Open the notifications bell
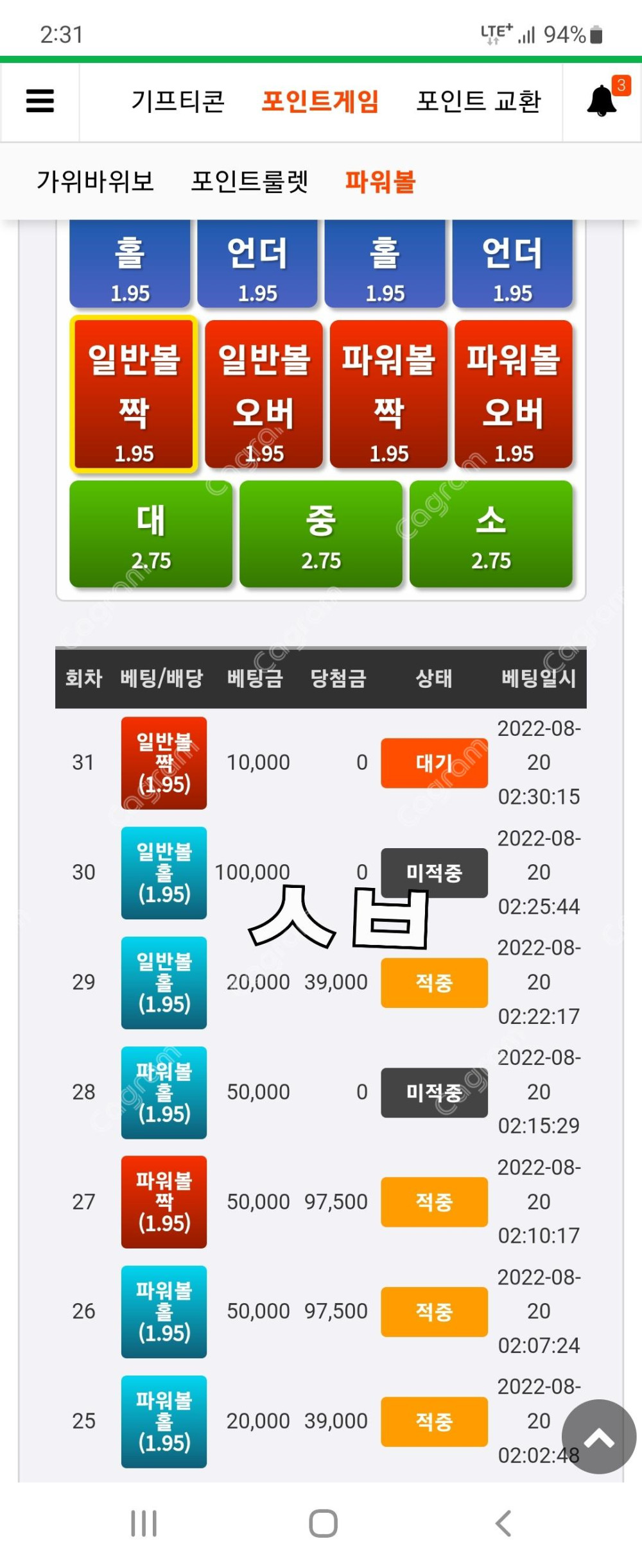Image resolution: width=642 pixels, height=1568 pixels. pos(602,101)
